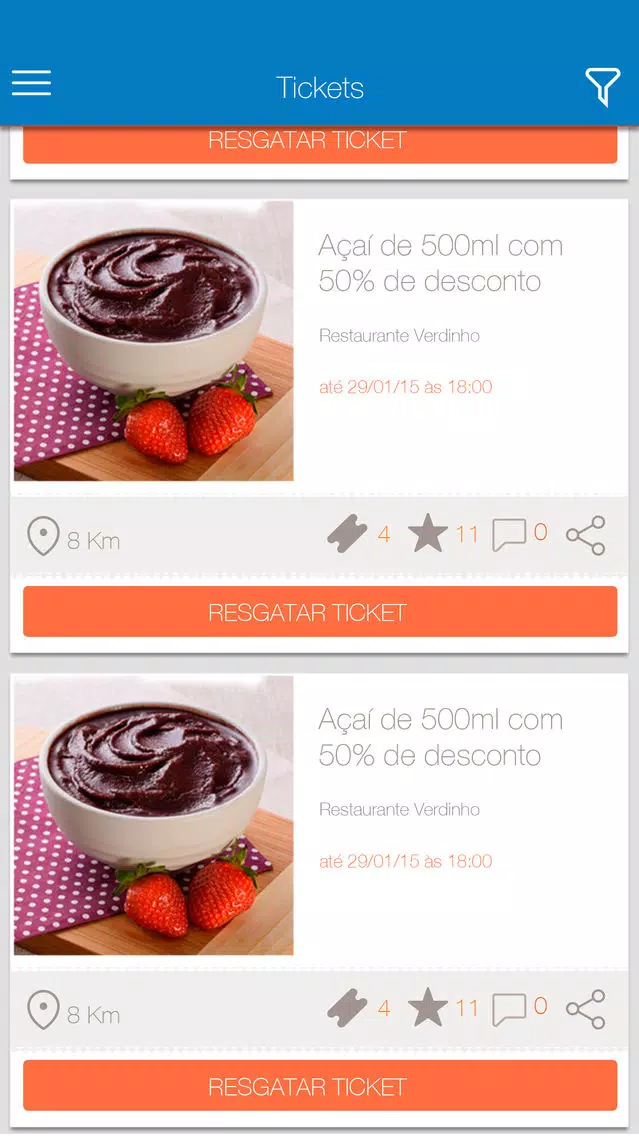
Task: Share the last Açaí offer in the list
Action: point(585,1009)
